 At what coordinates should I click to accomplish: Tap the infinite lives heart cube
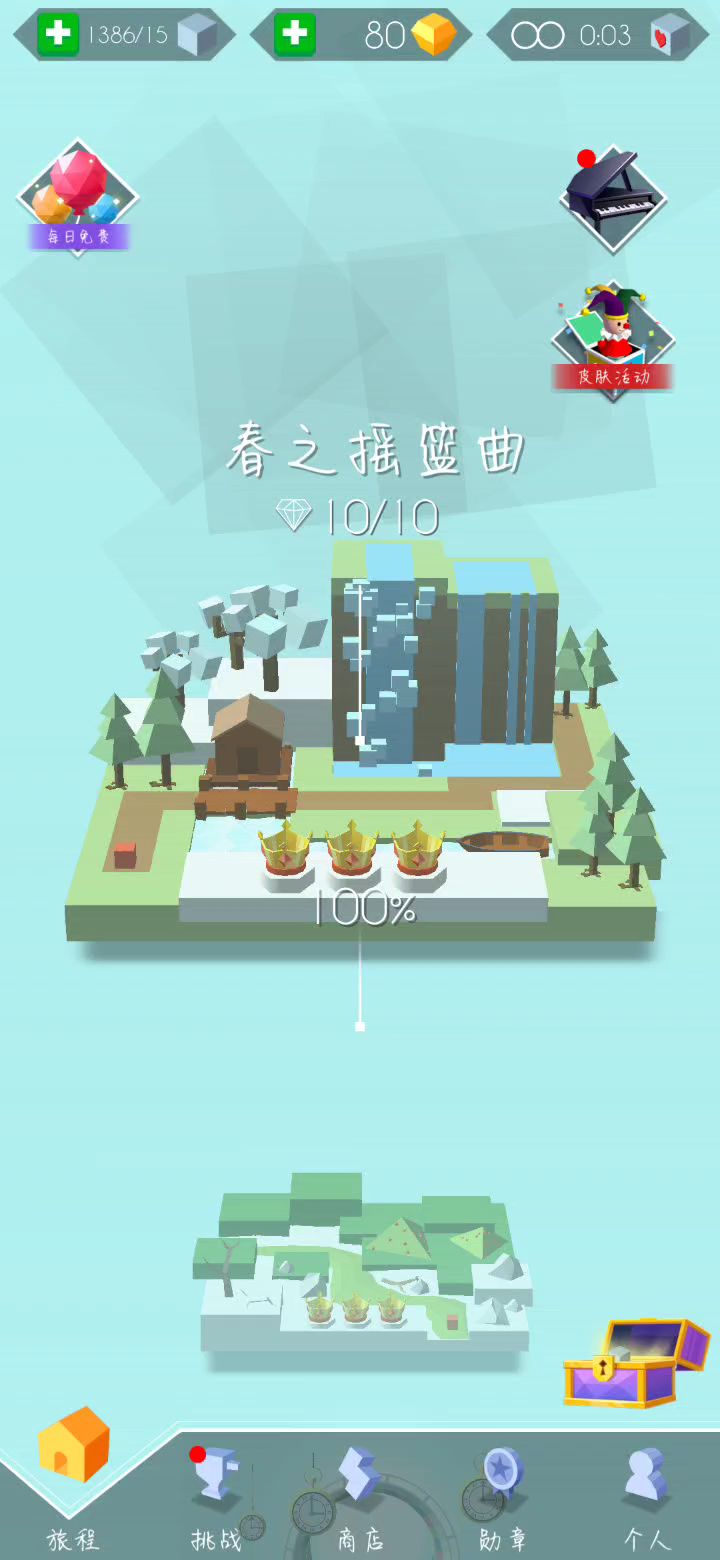670,35
